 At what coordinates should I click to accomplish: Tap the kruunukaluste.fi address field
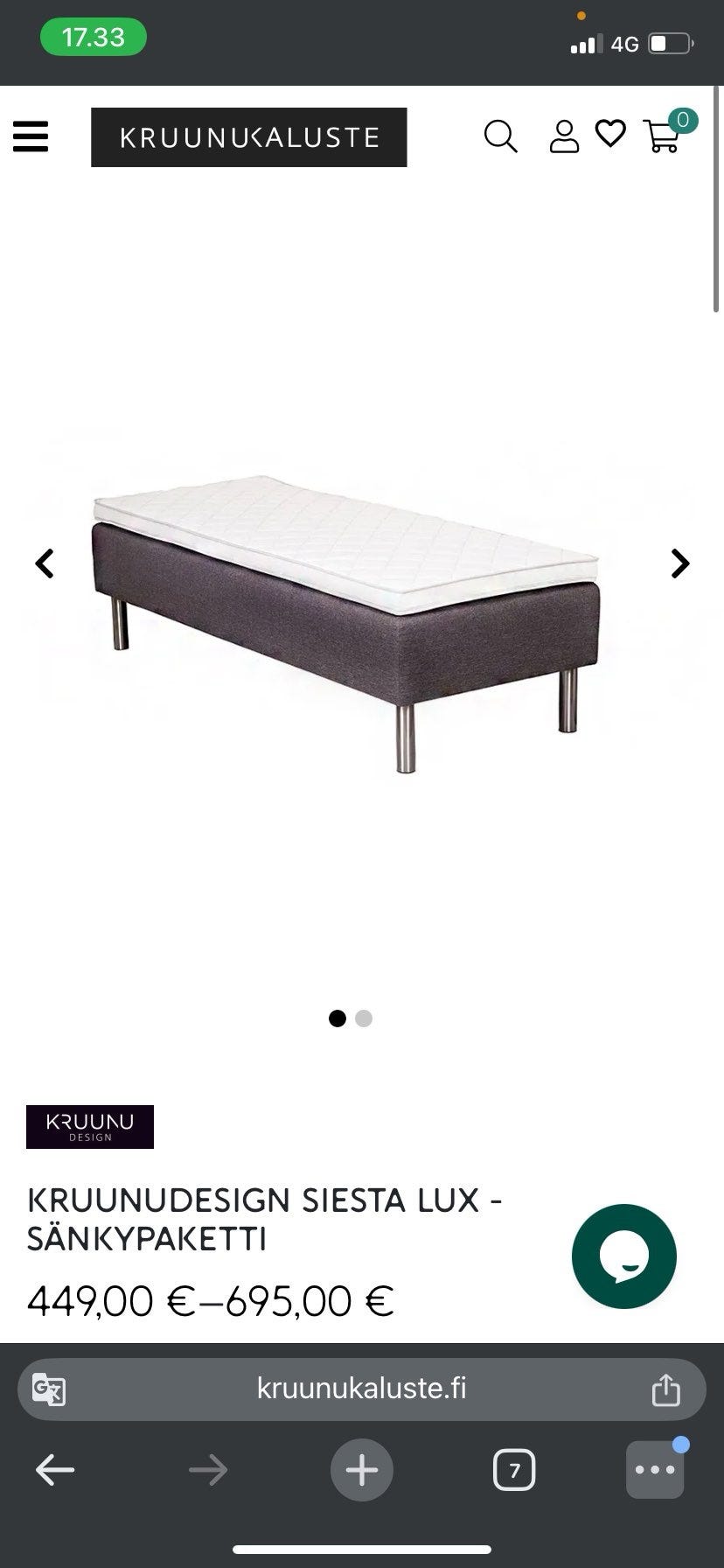(361, 1389)
